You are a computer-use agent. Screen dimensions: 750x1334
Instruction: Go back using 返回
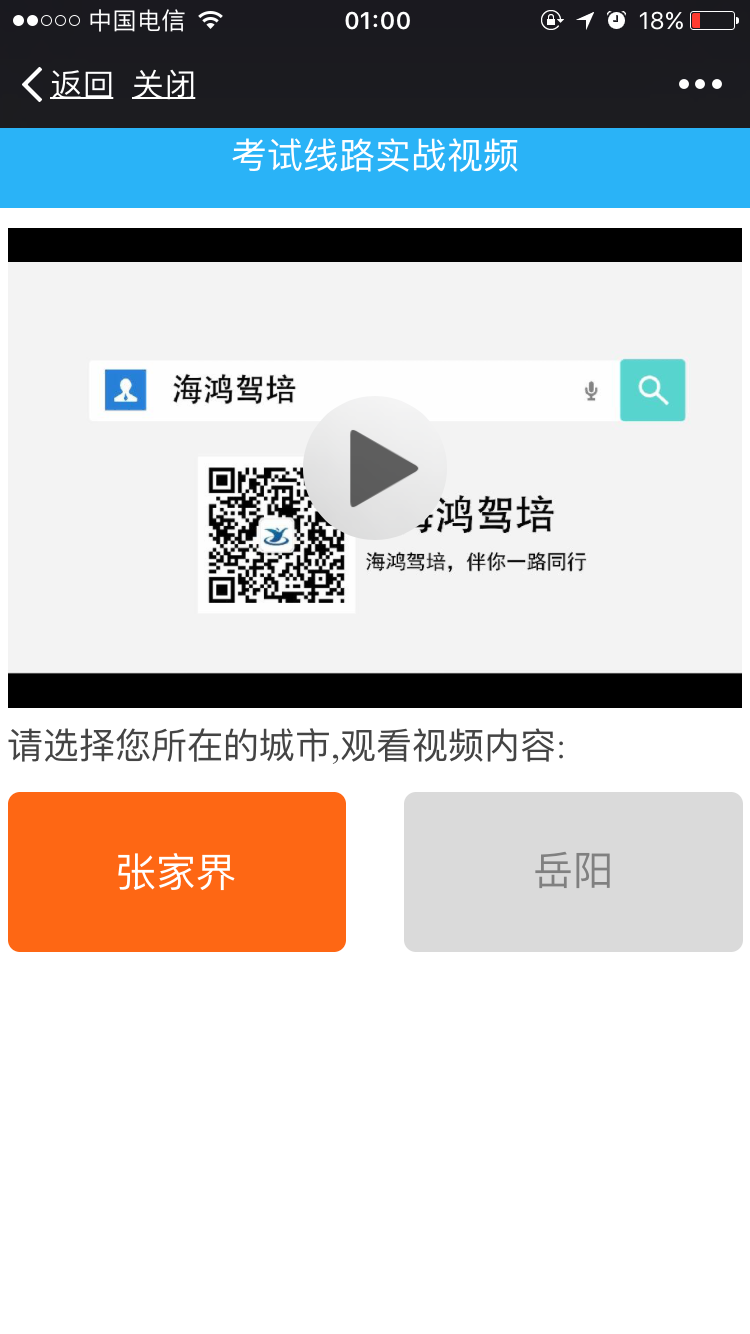[68, 85]
